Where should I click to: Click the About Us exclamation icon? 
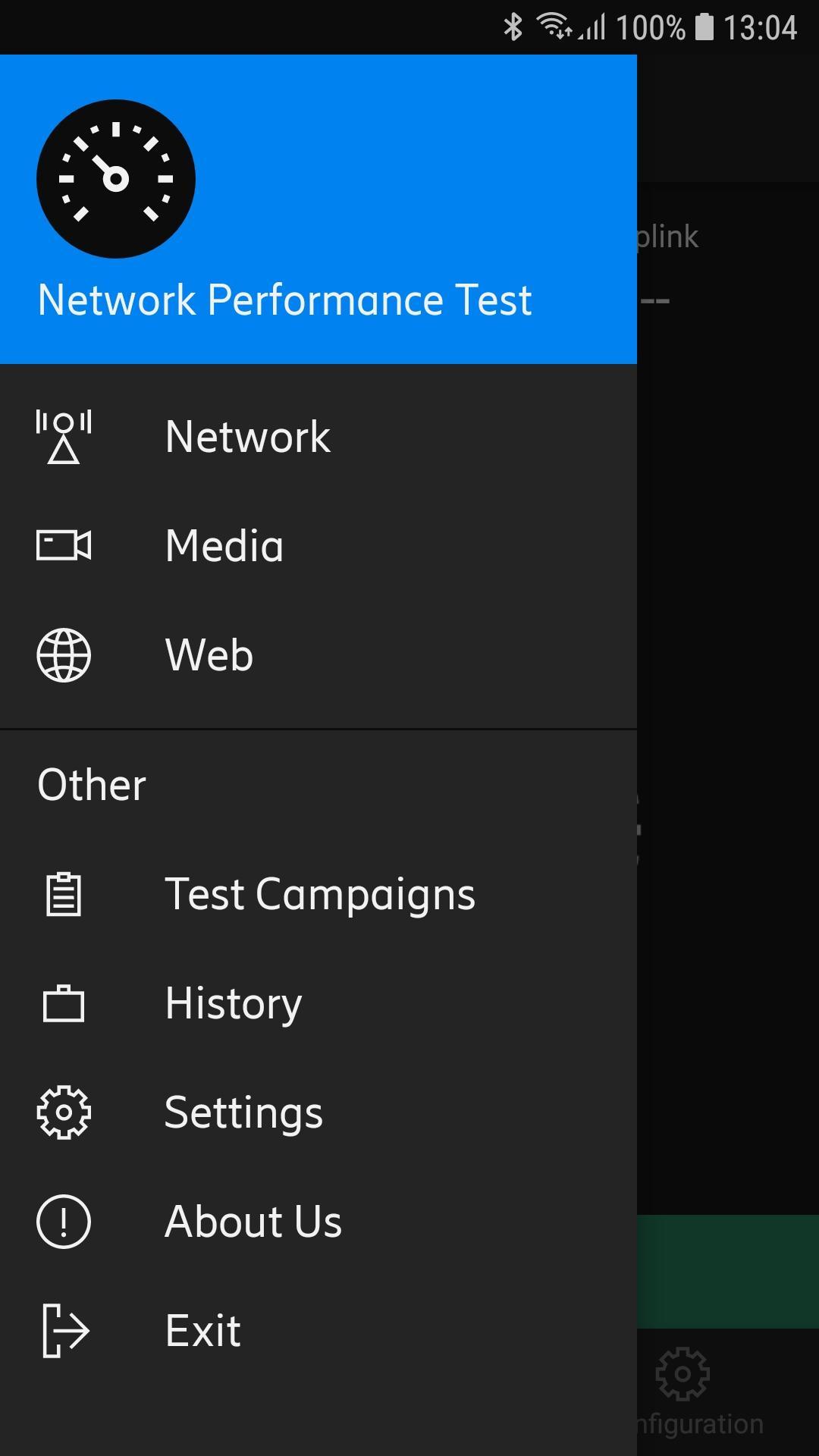64,1221
